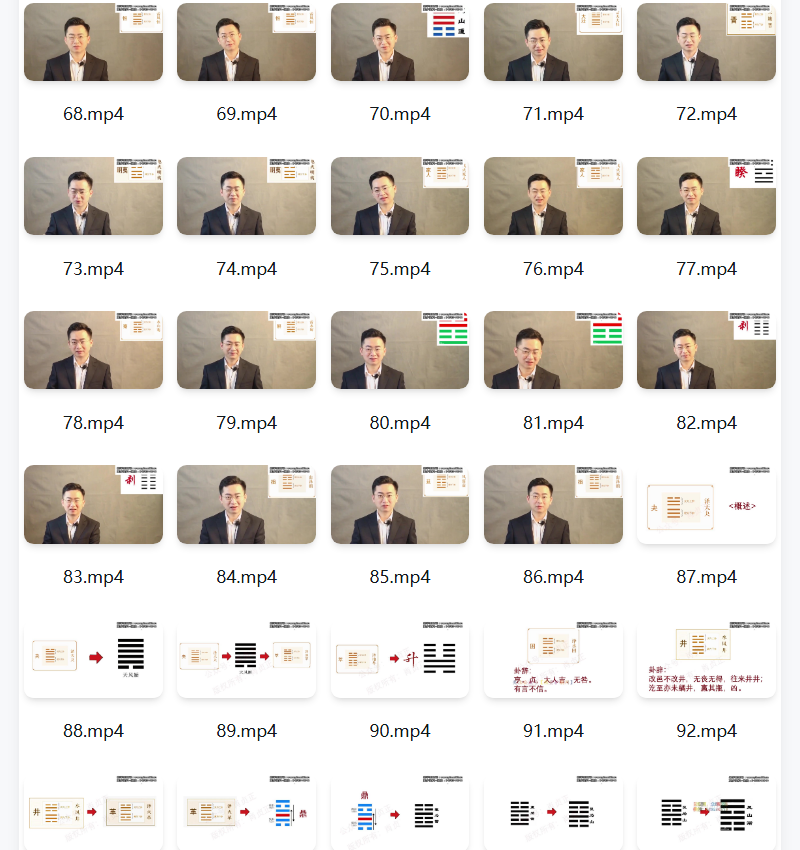Play 88.mp4
Image resolution: width=800 pixels, height=850 pixels.
point(93,658)
